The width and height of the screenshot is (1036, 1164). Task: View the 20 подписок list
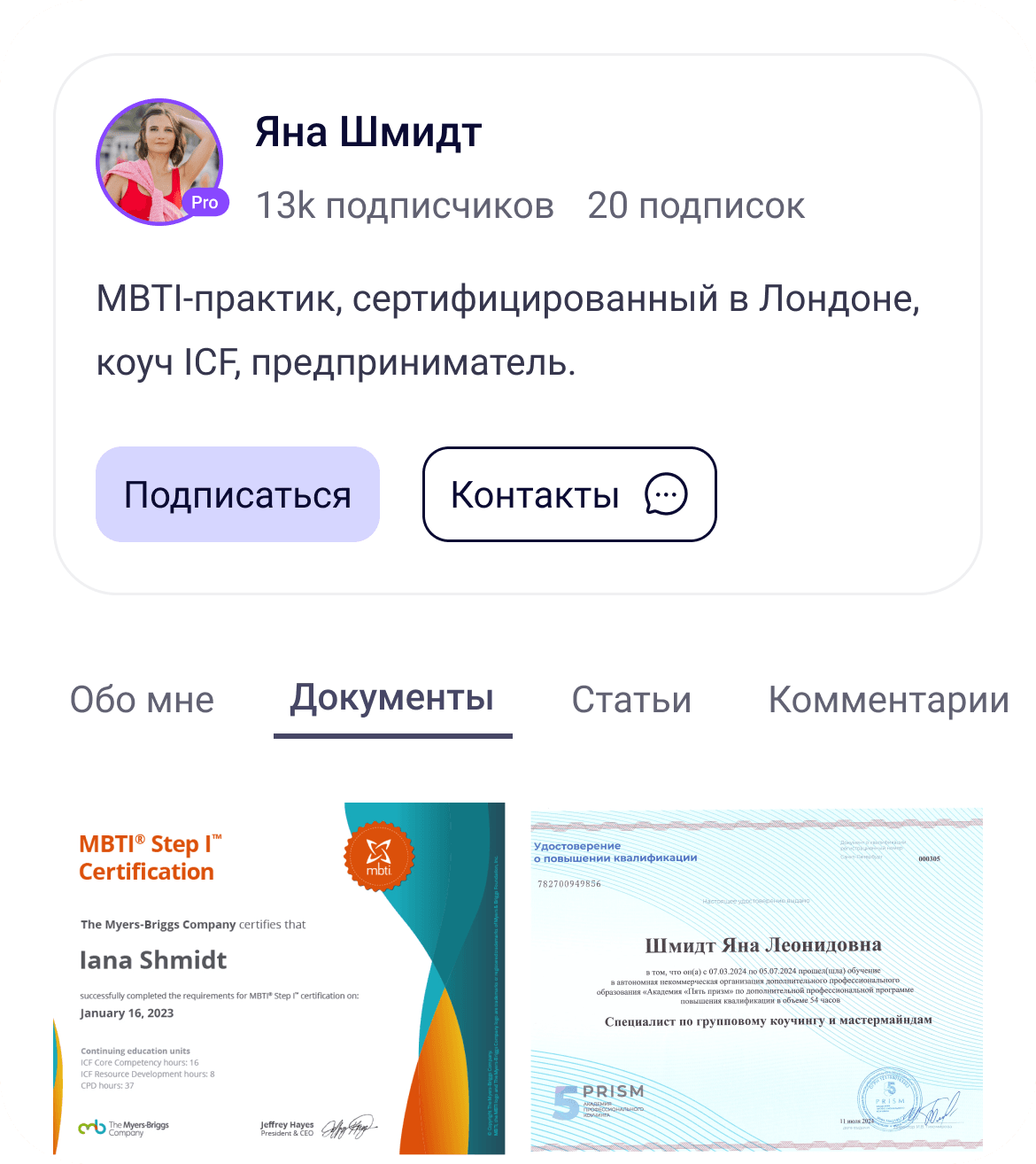[x=696, y=206]
